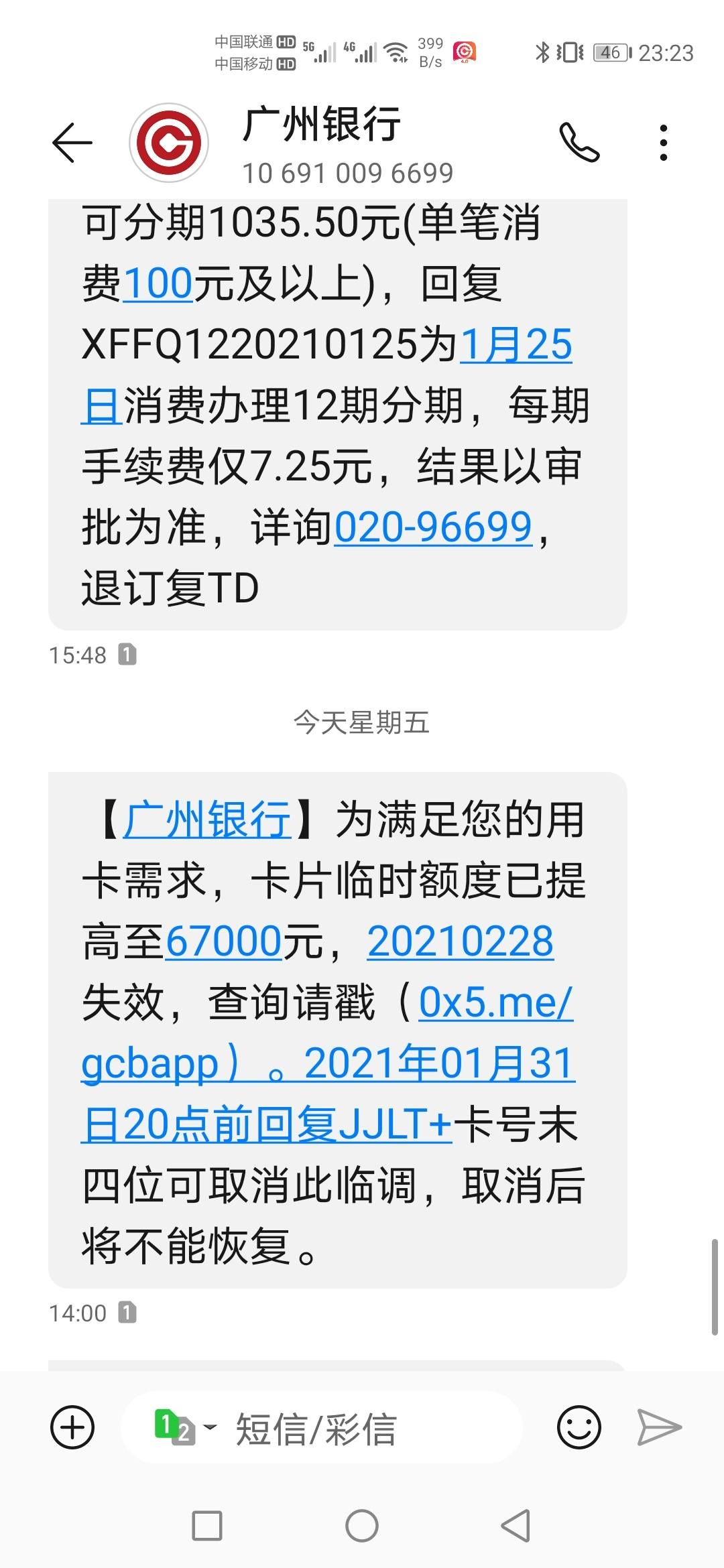Tap the underlined 广州银行 link in the message
This screenshot has width=724, height=1568.
pos(207,820)
